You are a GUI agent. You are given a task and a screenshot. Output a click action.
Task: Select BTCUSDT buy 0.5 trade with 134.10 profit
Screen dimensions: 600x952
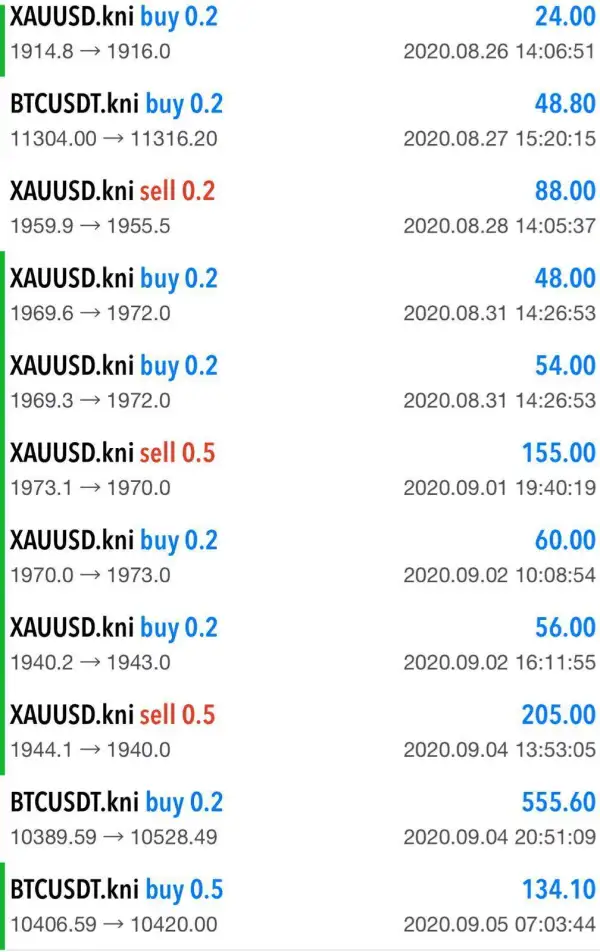point(300,906)
